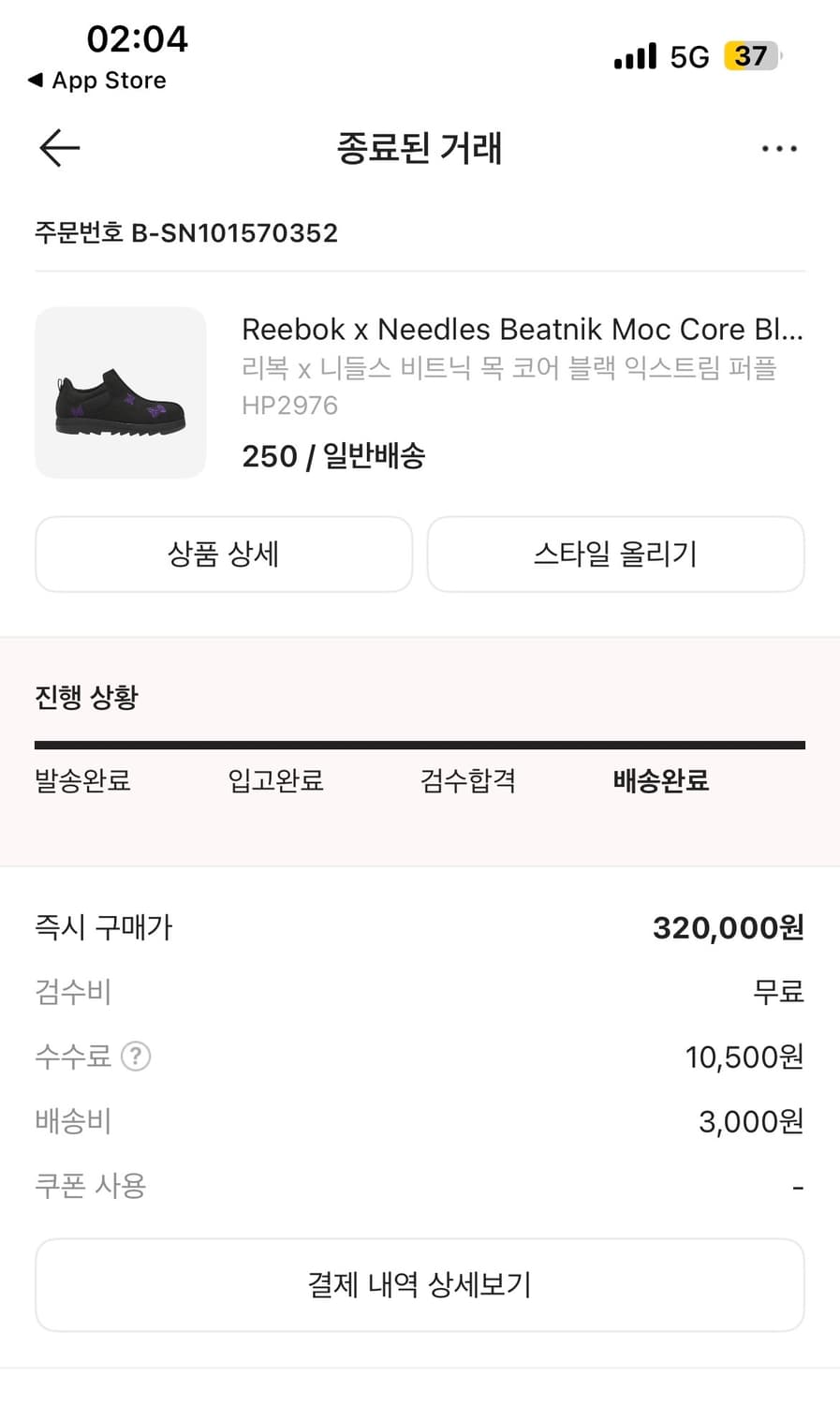Open 상품 상세 product detail page
The image size is (840, 1405).
pos(223,555)
